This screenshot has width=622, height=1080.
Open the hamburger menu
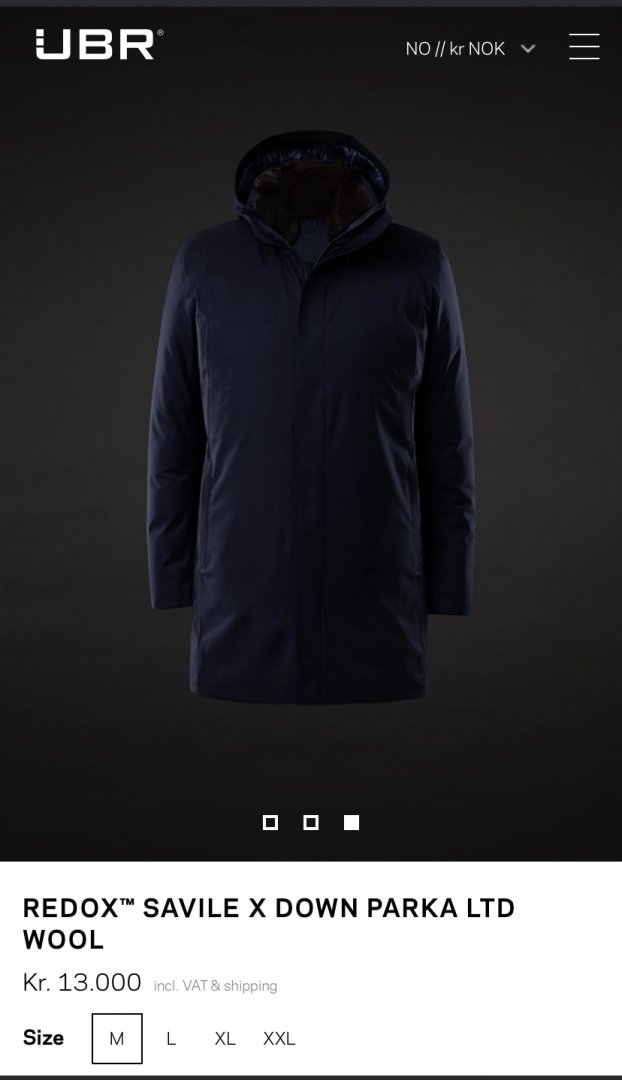584,47
